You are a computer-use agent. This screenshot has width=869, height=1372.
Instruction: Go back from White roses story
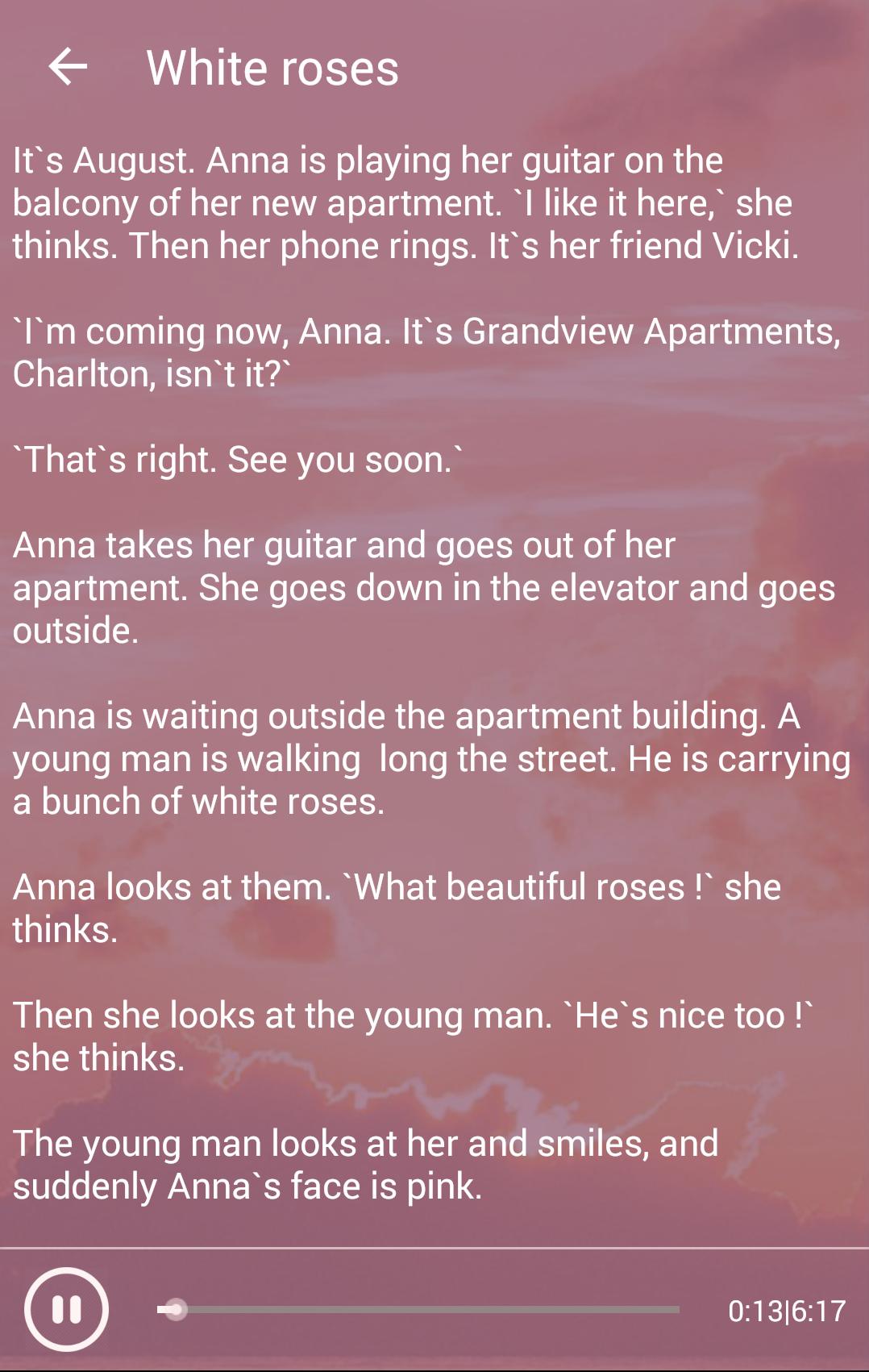68,67
